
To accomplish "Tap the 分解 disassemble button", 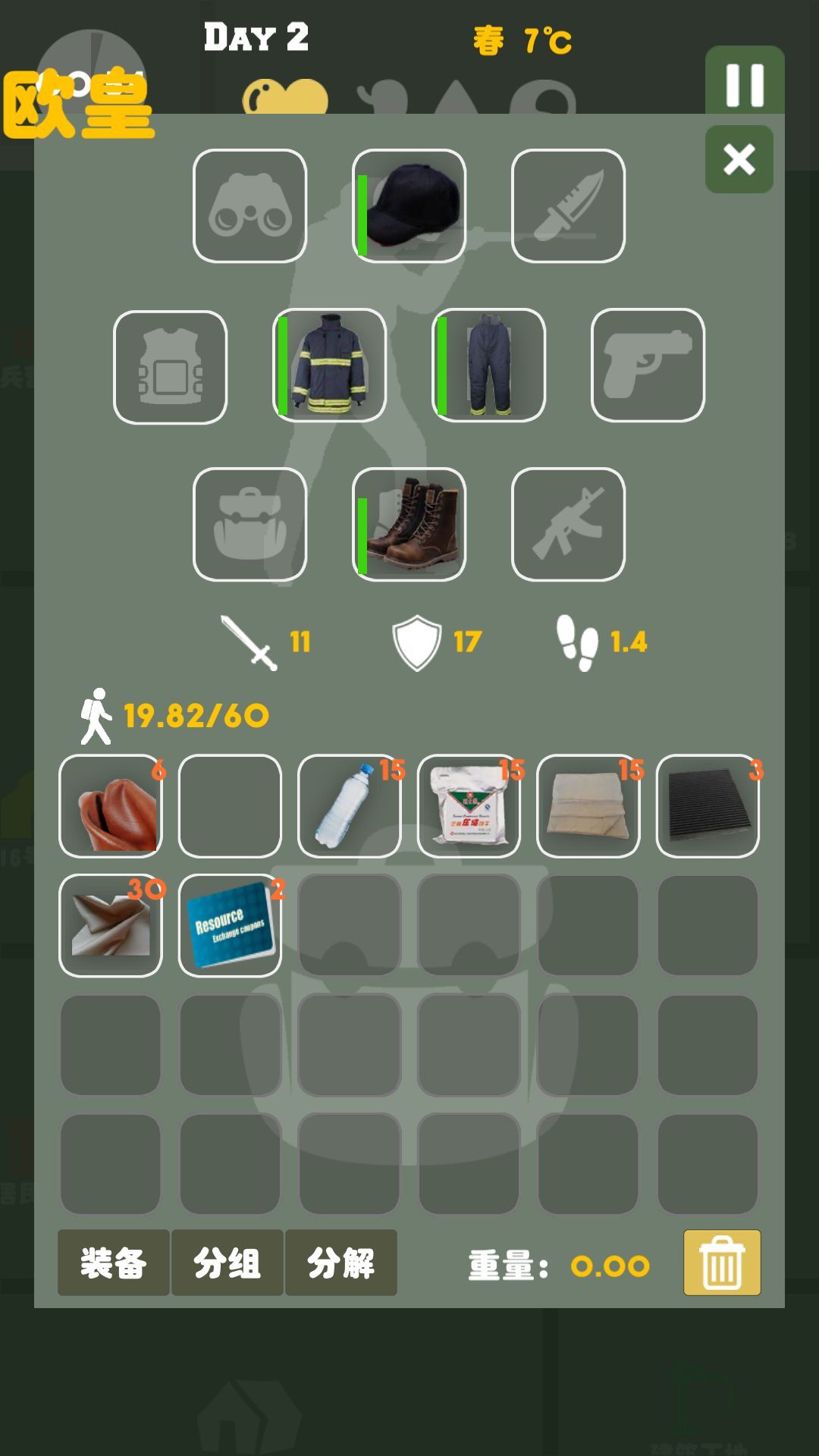I will click(x=340, y=1263).
